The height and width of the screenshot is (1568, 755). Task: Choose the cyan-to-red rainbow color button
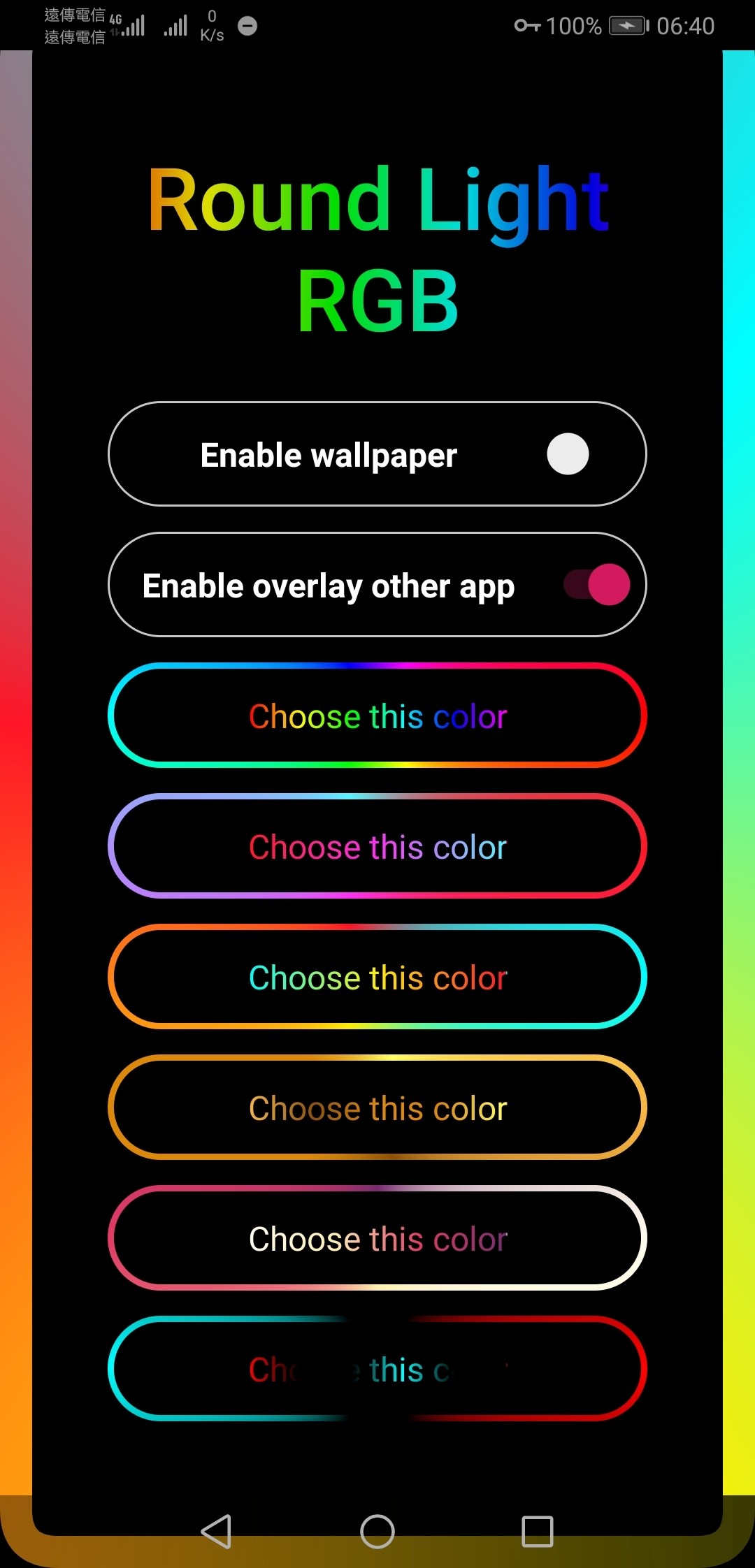(377, 716)
